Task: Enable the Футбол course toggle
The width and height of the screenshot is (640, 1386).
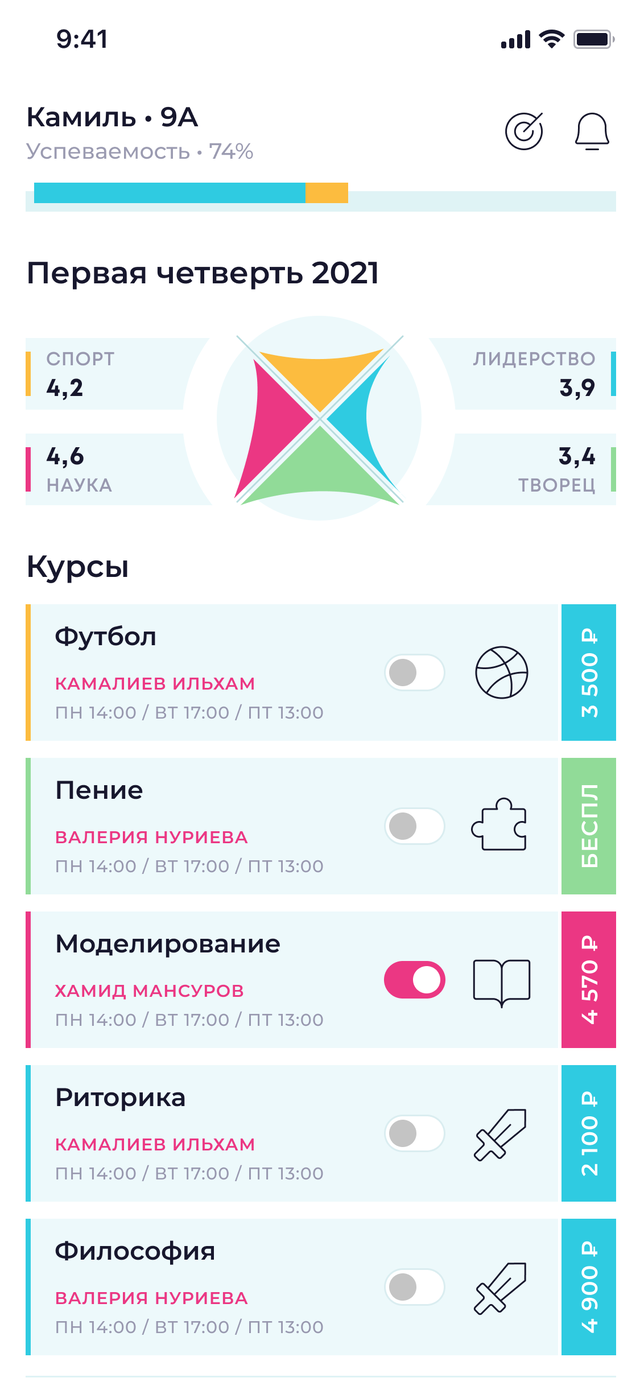Action: [x=415, y=673]
